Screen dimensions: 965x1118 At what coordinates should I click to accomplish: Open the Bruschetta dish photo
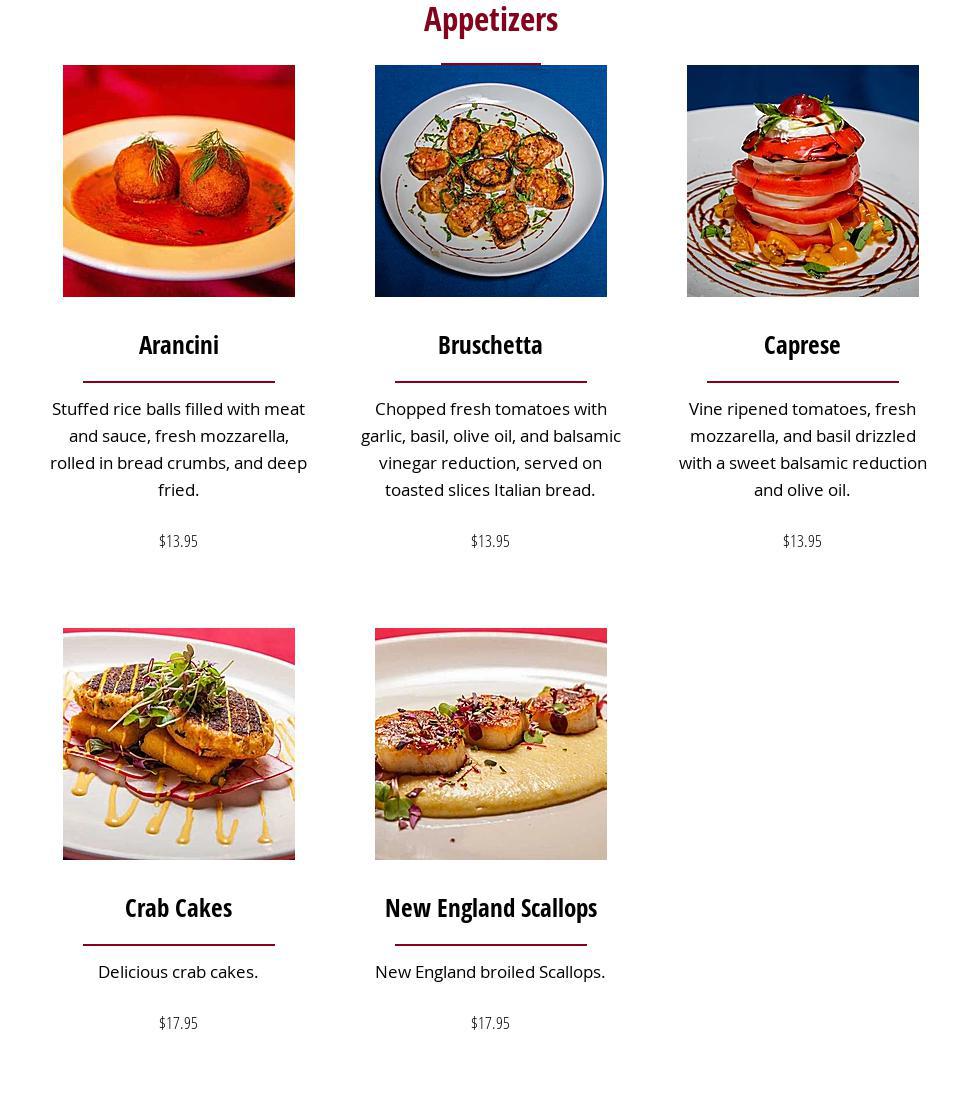[x=490, y=181]
